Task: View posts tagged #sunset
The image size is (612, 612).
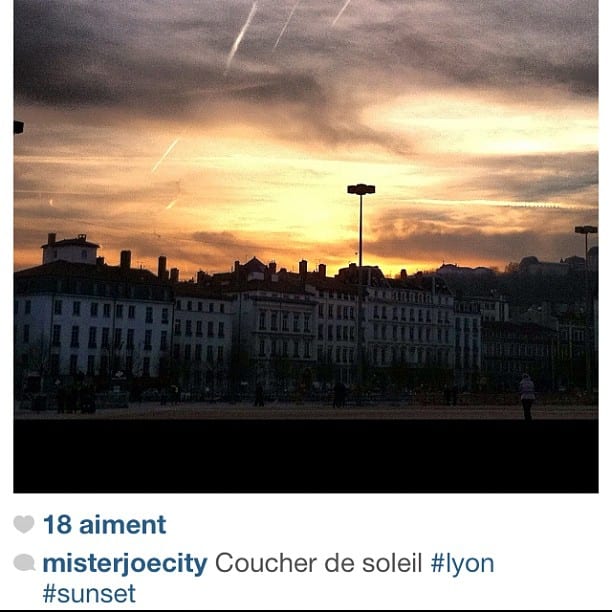Action: [88, 593]
